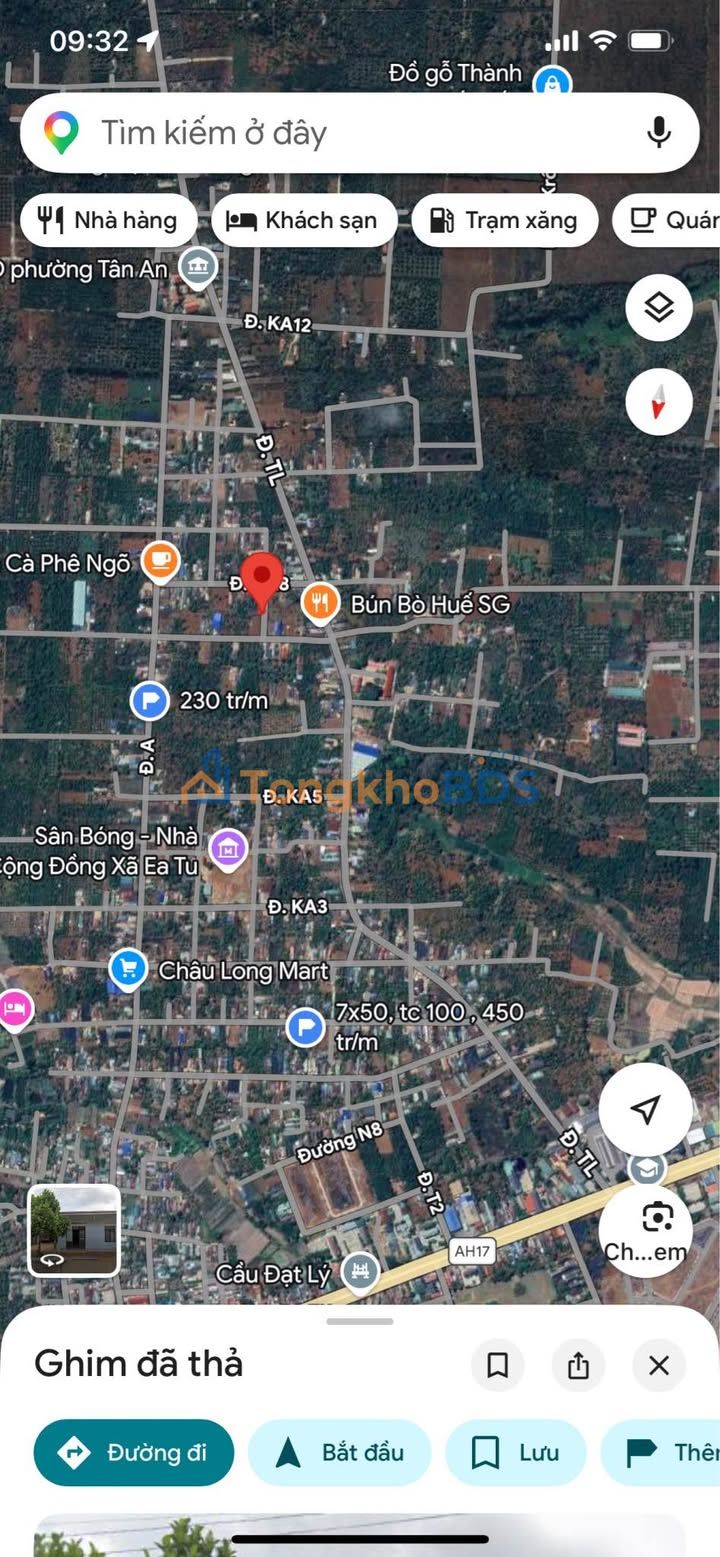Tap the Bắt đầu navigation button
720x1557 pixels.
tap(339, 1452)
